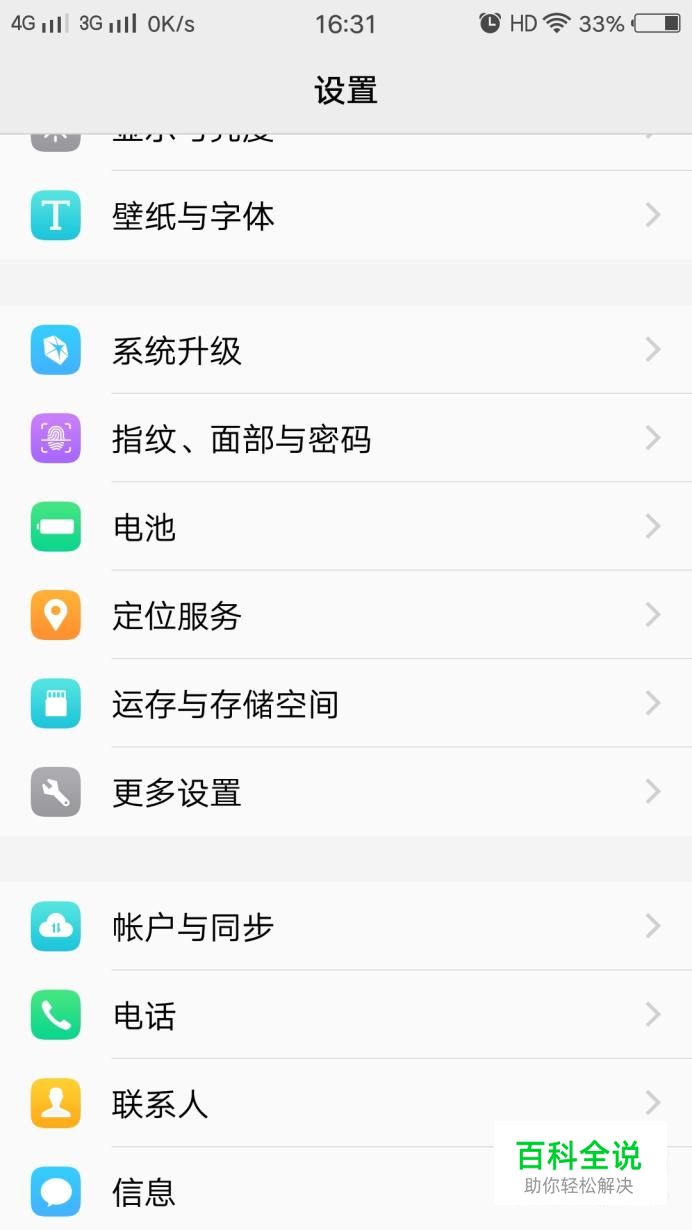Open 壁纸与字体 settings
This screenshot has width=692, height=1230.
193,216
